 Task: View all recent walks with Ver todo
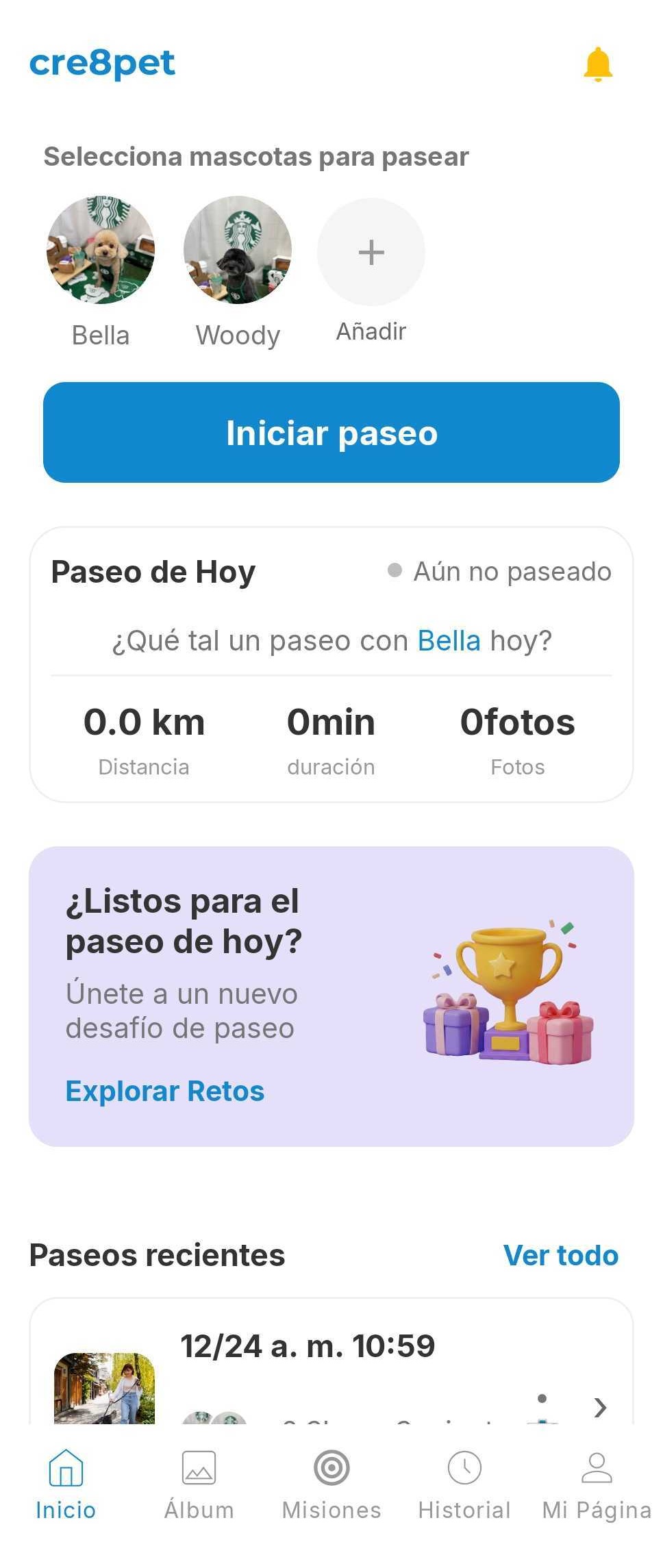coord(560,1255)
